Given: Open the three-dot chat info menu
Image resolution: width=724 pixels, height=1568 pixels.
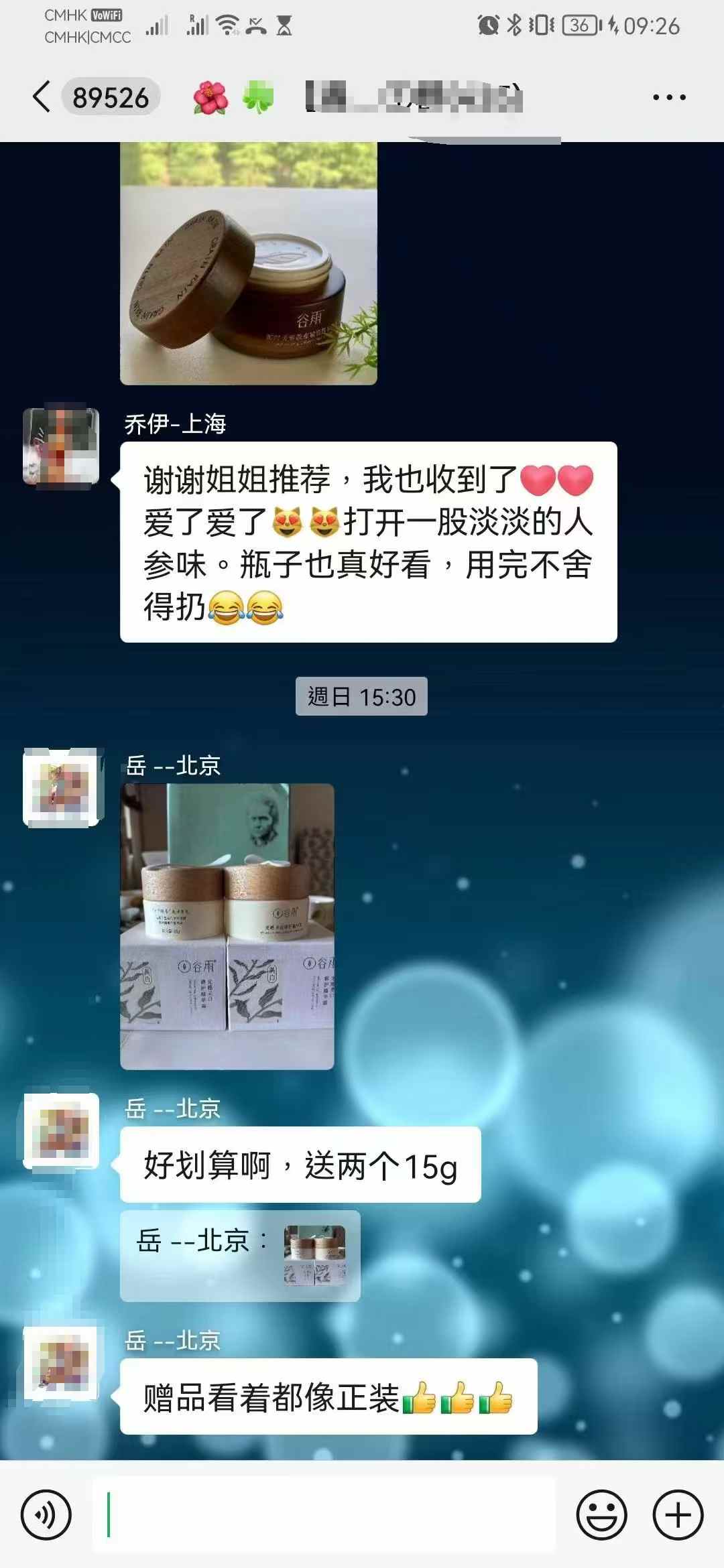Looking at the screenshot, I should click(x=669, y=98).
